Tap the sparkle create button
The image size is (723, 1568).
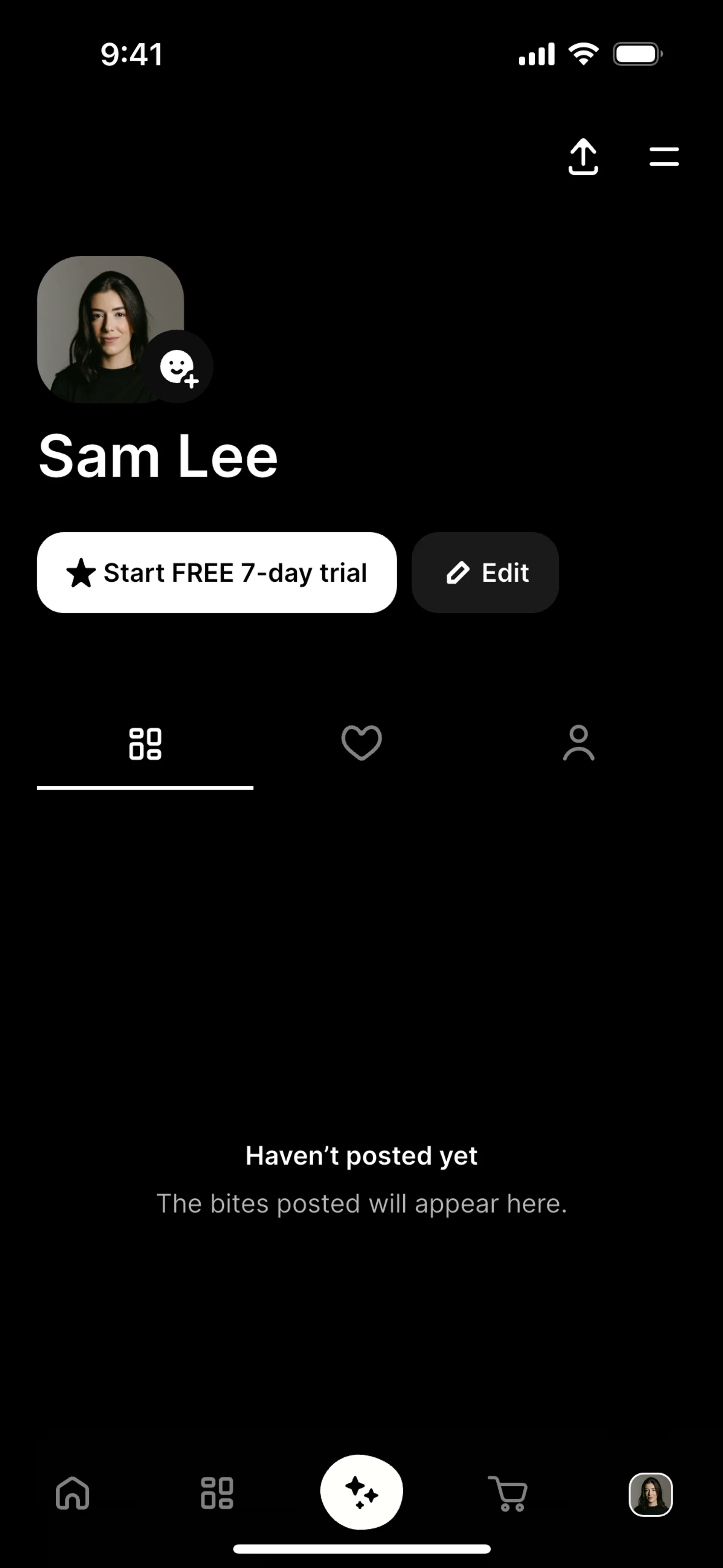pos(361,1492)
